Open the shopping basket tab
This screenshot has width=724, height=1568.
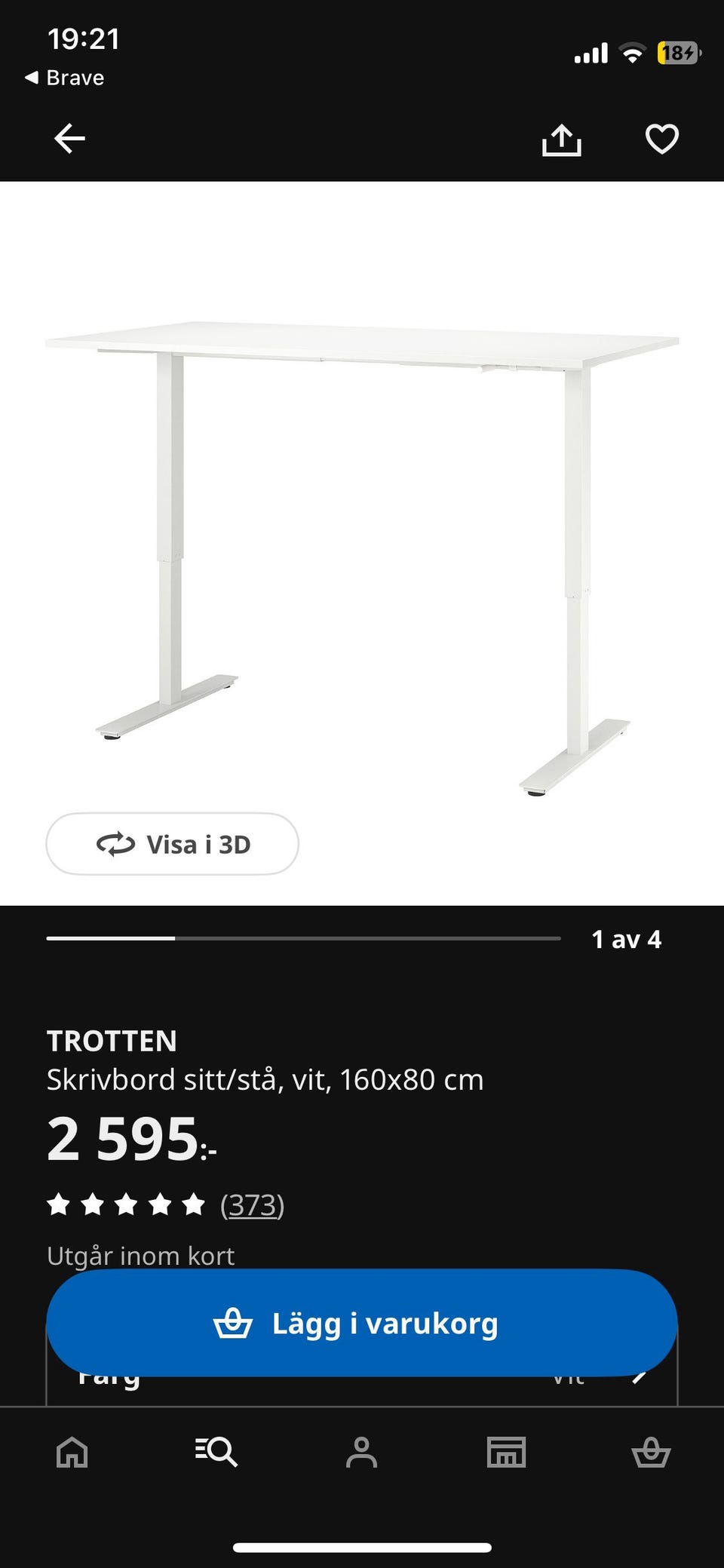651,1452
